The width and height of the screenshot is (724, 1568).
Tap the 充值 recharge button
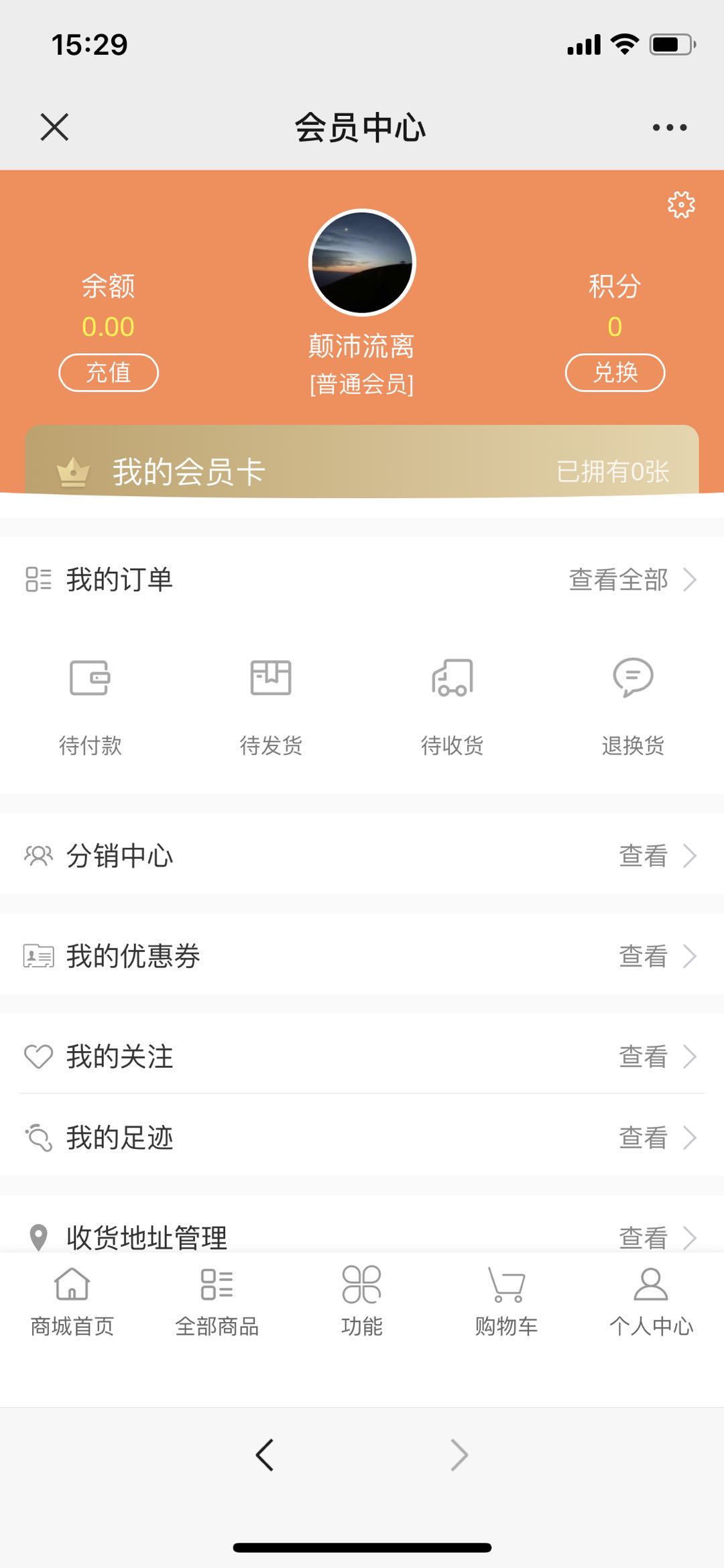pyautogui.click(x=109, y=373)
